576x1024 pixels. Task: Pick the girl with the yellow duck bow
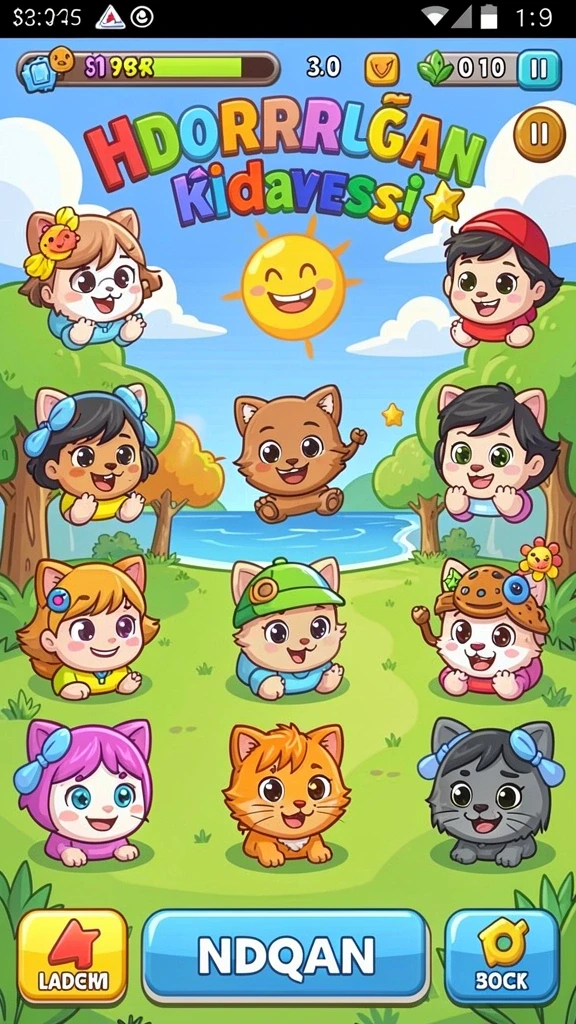point(89,278)
